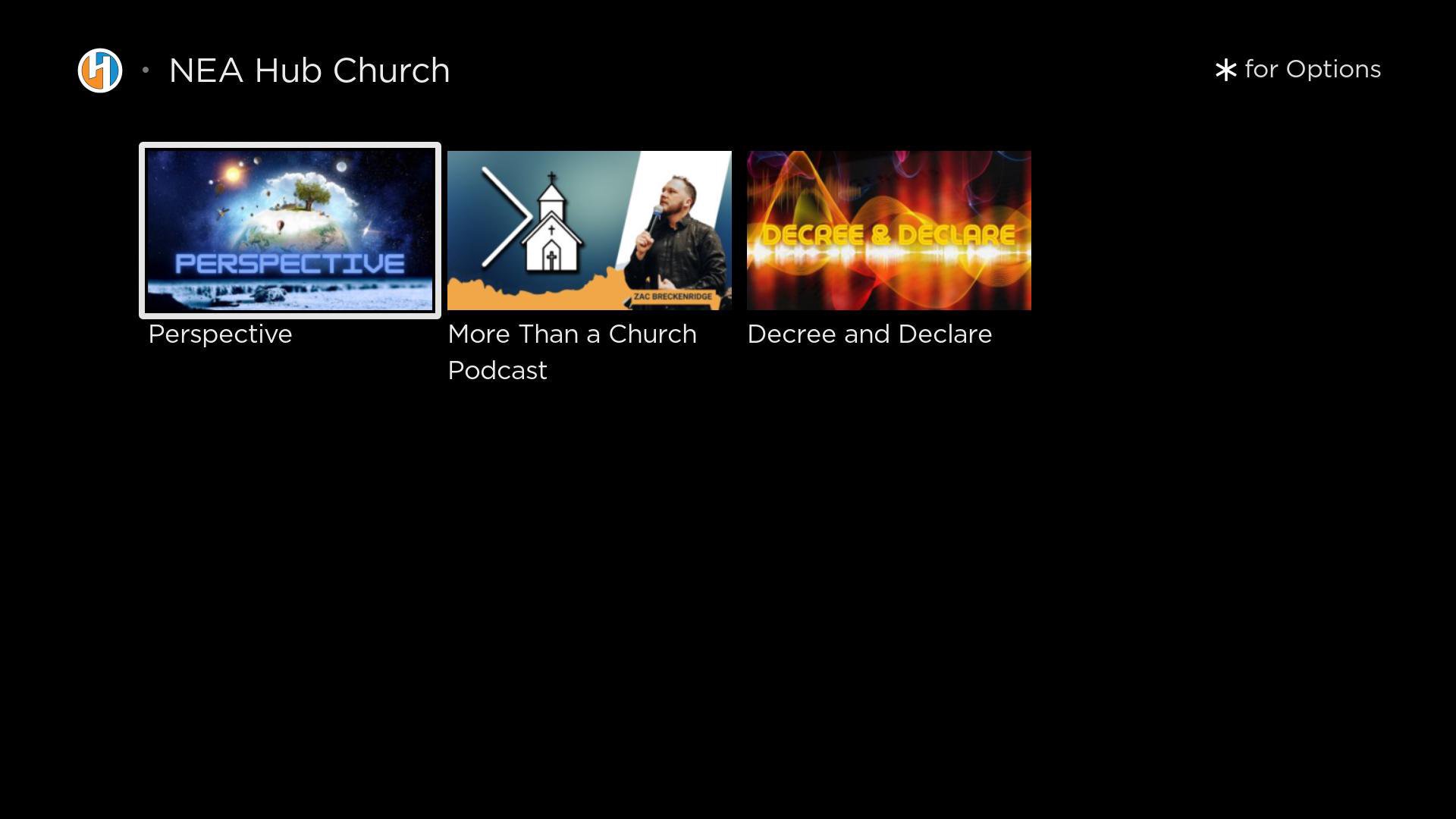Open the Perspective series tile
Viewport: 1456px width, 819px height.
[x=290, y=231]
